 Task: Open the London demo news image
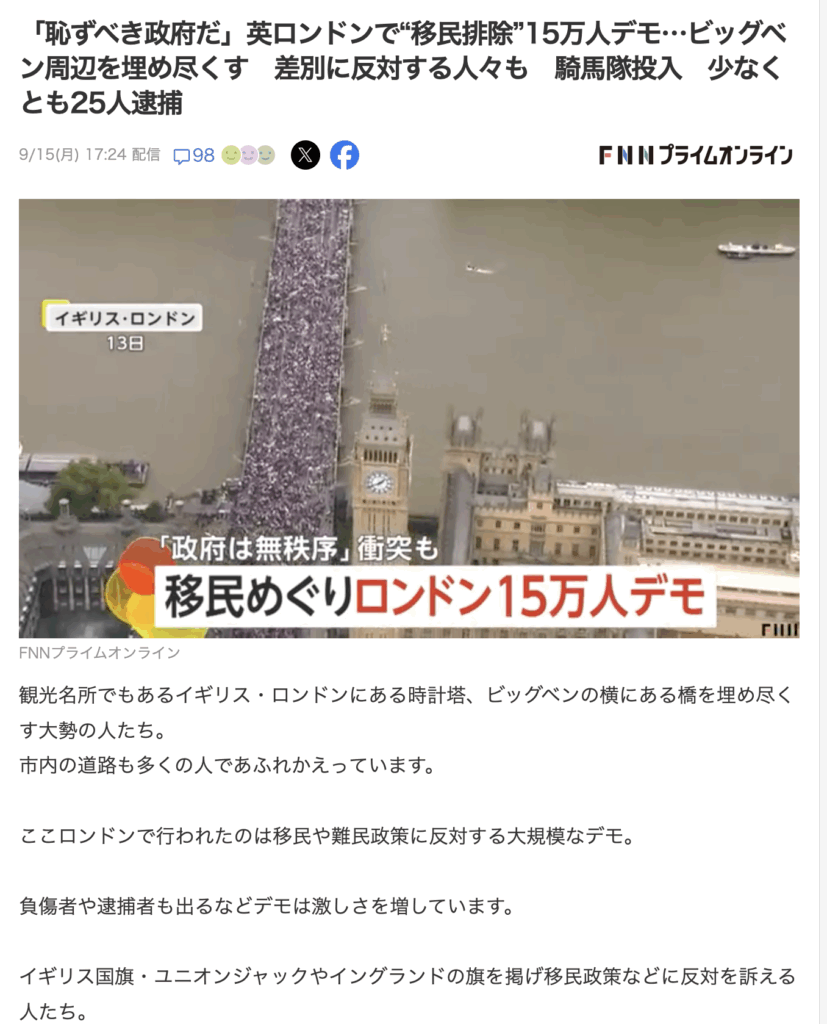pos(408,418)
